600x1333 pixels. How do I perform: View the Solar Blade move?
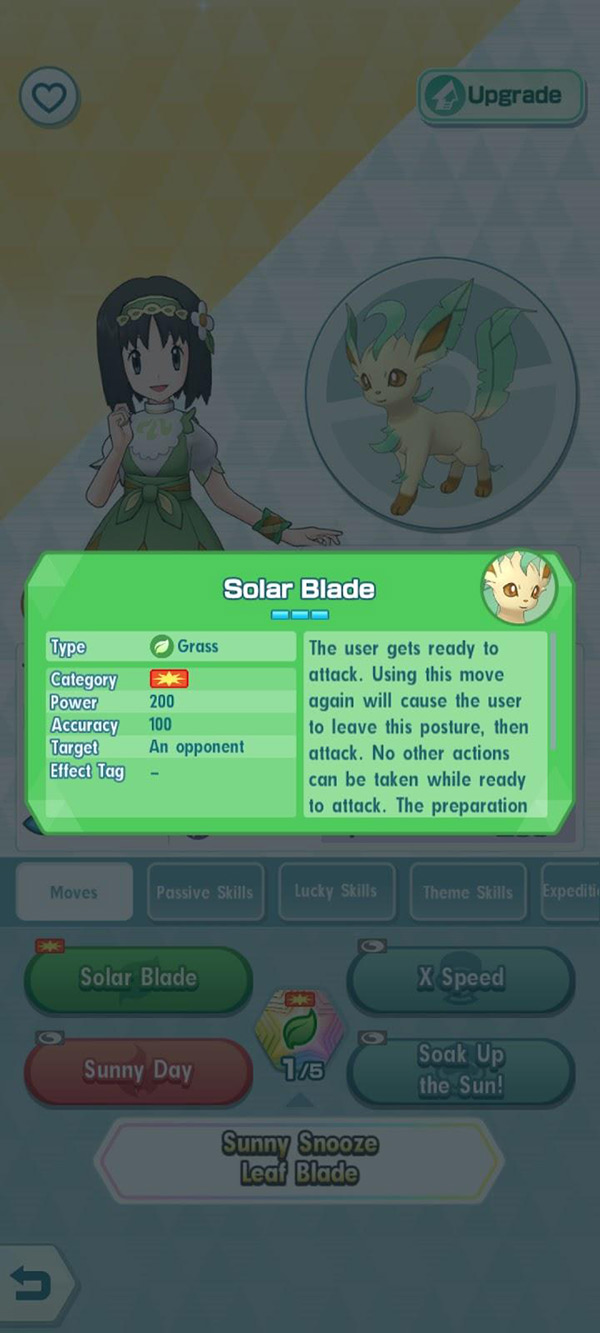[138, 979]
